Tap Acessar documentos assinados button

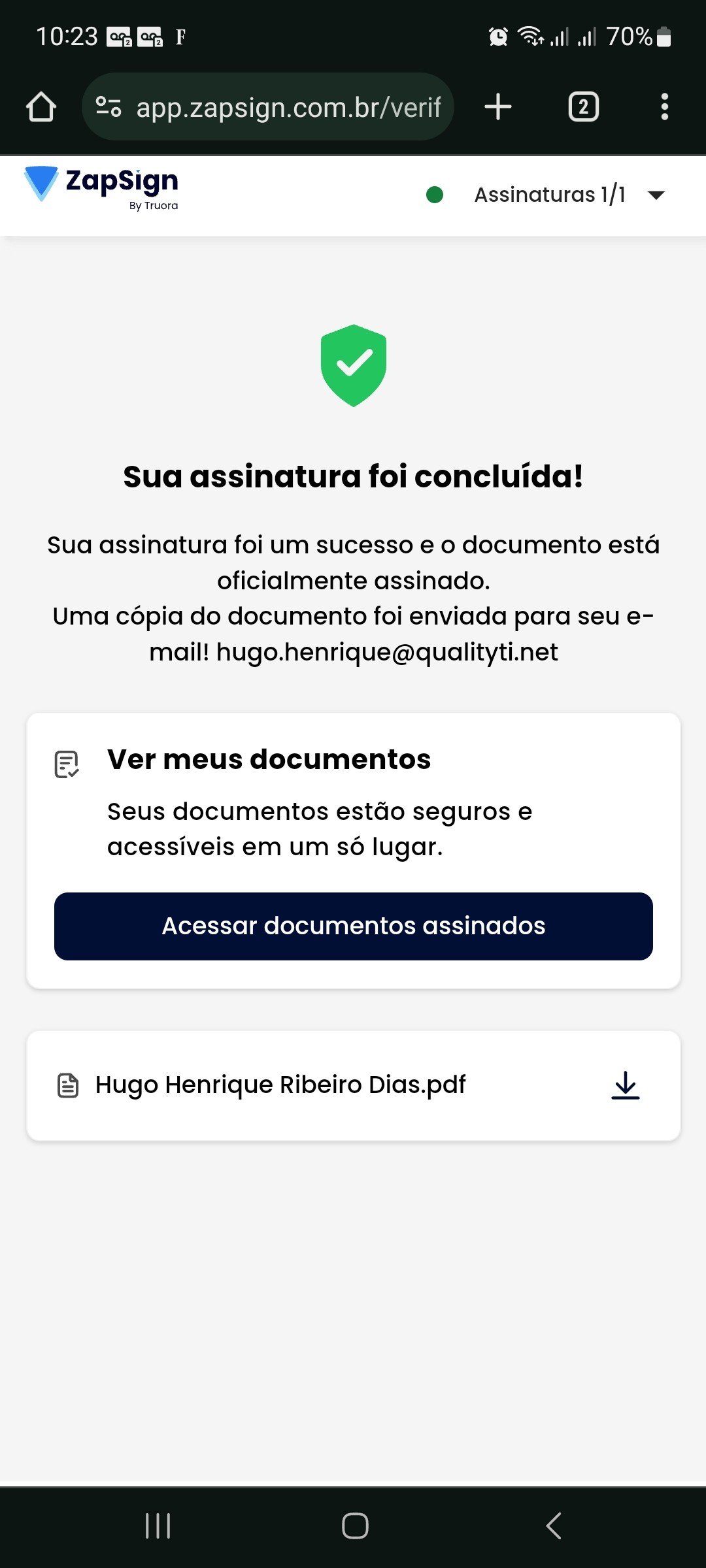(x=353, y=926)
